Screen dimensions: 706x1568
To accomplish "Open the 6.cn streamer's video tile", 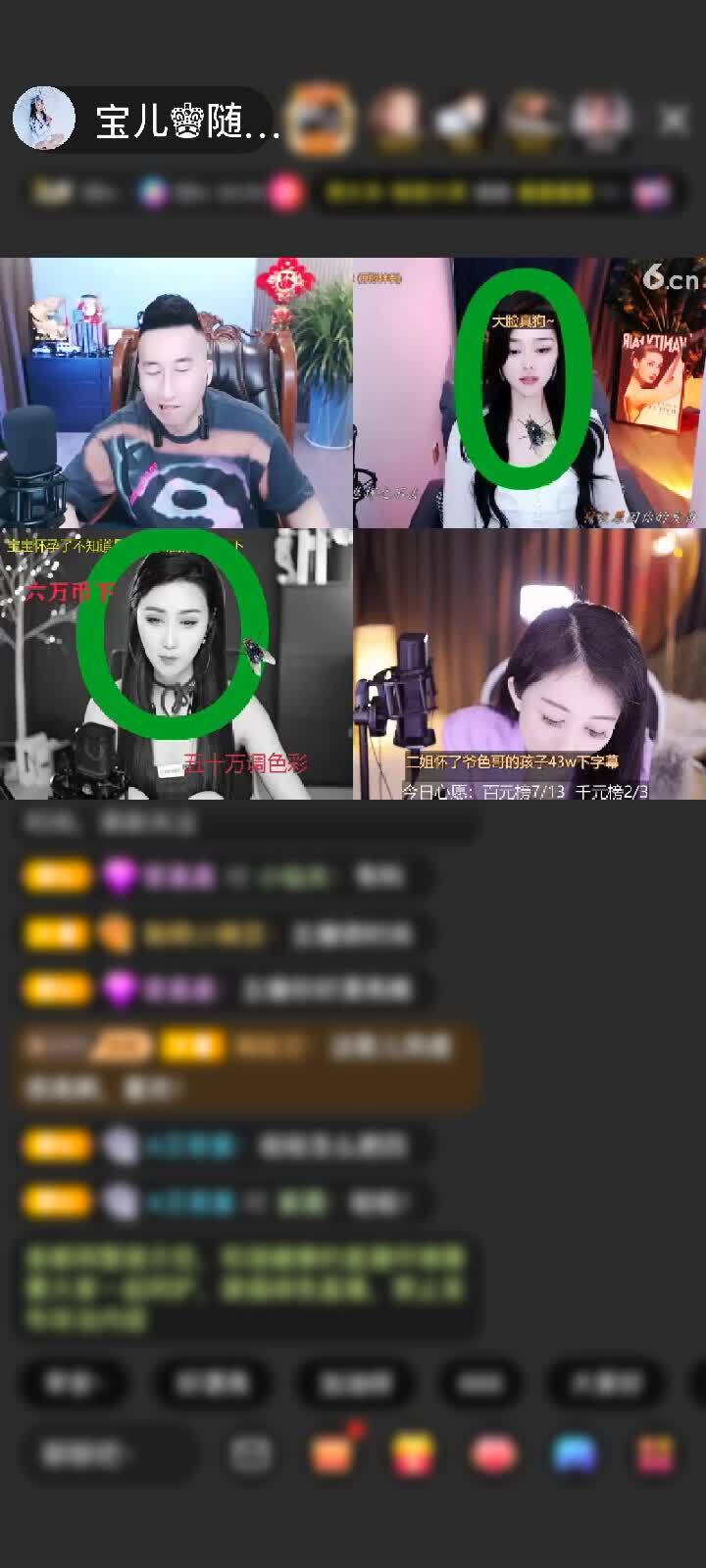I will (x=529, y=392).
